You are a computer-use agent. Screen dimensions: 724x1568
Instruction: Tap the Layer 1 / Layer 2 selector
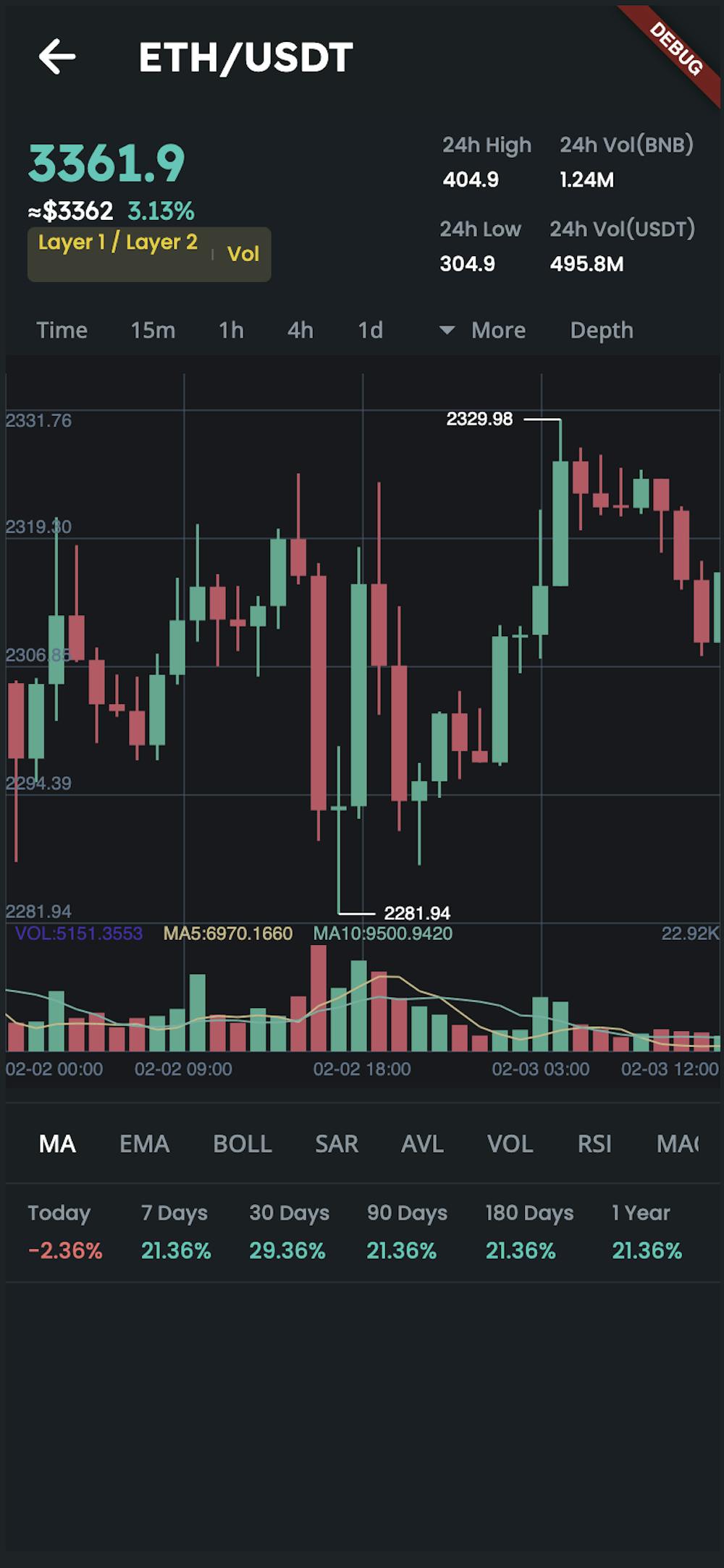(x=119, y=243)
